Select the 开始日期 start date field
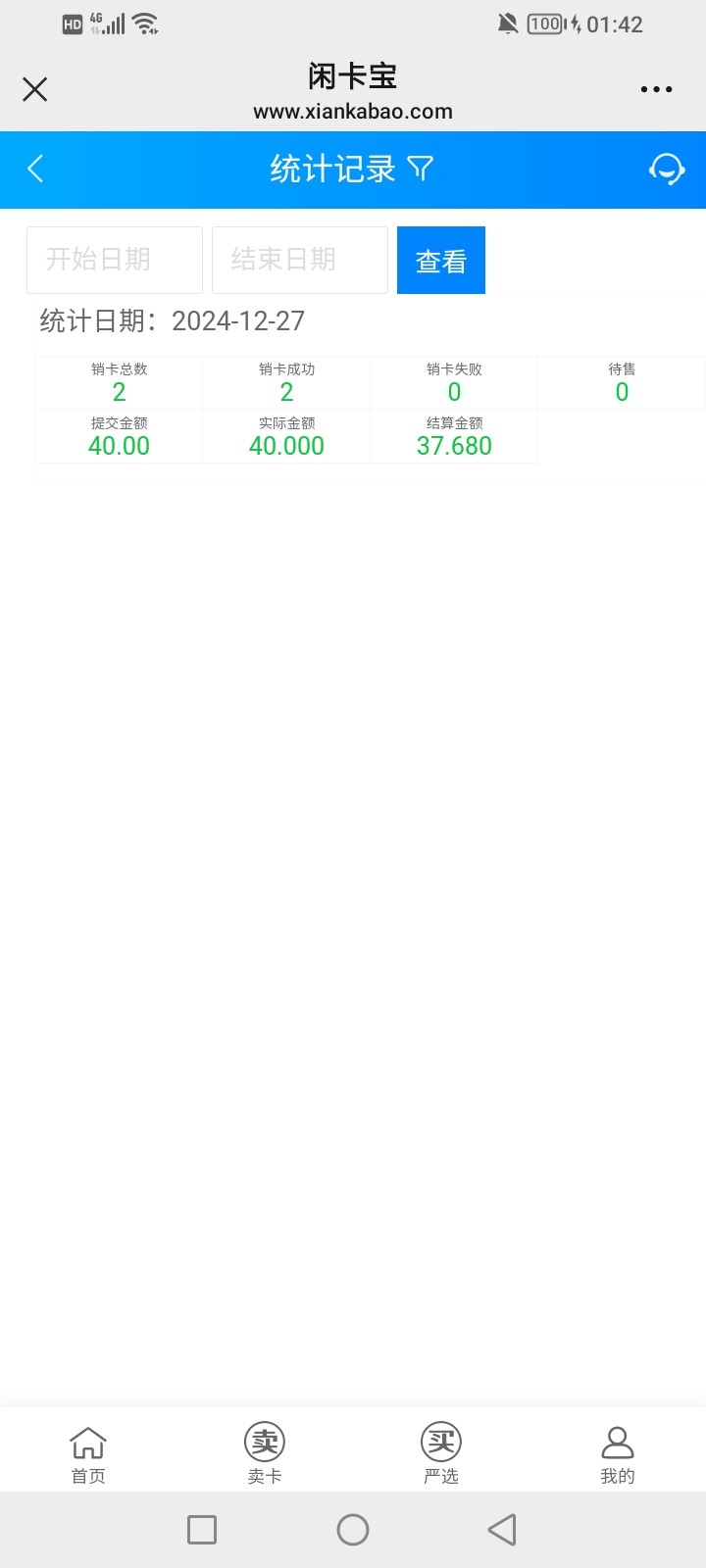 [115, 260]
